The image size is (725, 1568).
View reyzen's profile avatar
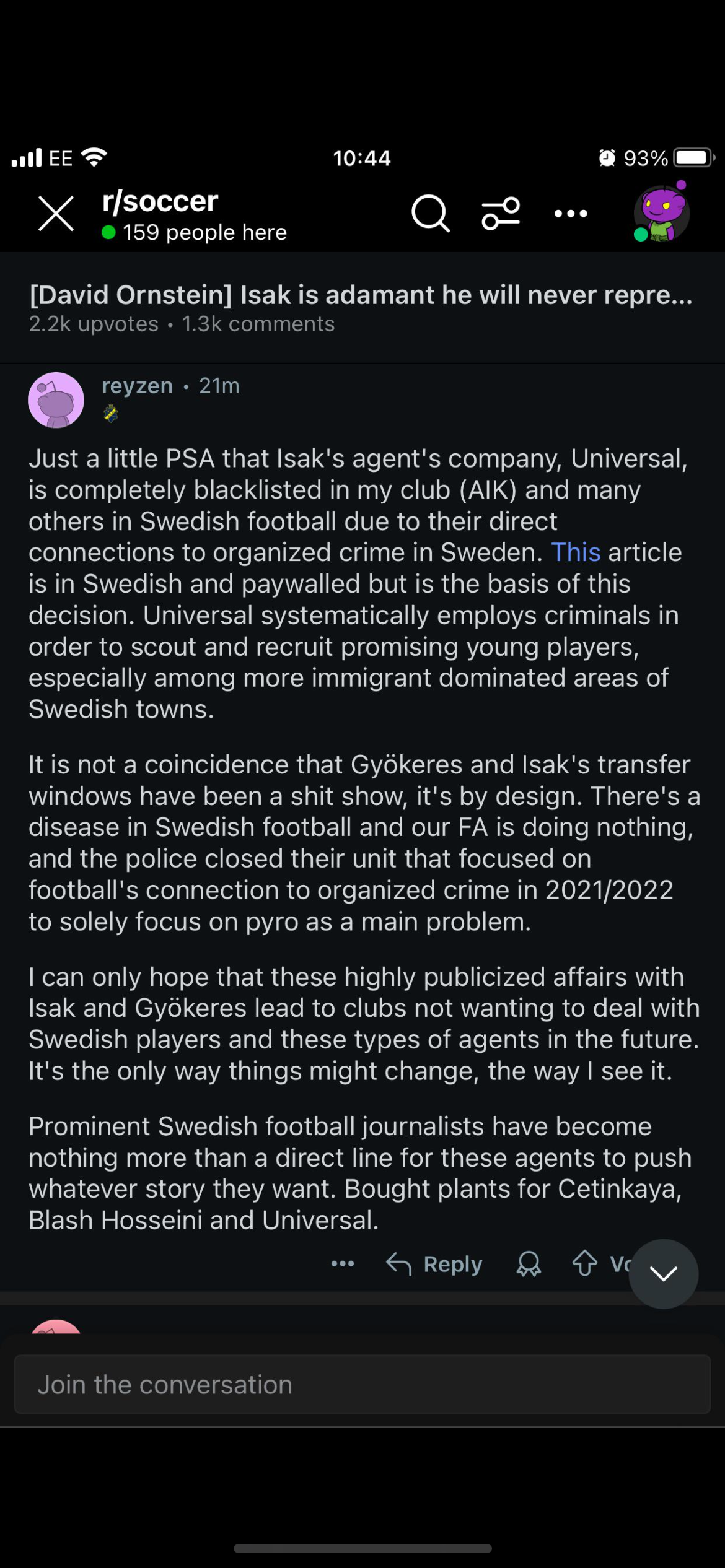click(56, 400)
